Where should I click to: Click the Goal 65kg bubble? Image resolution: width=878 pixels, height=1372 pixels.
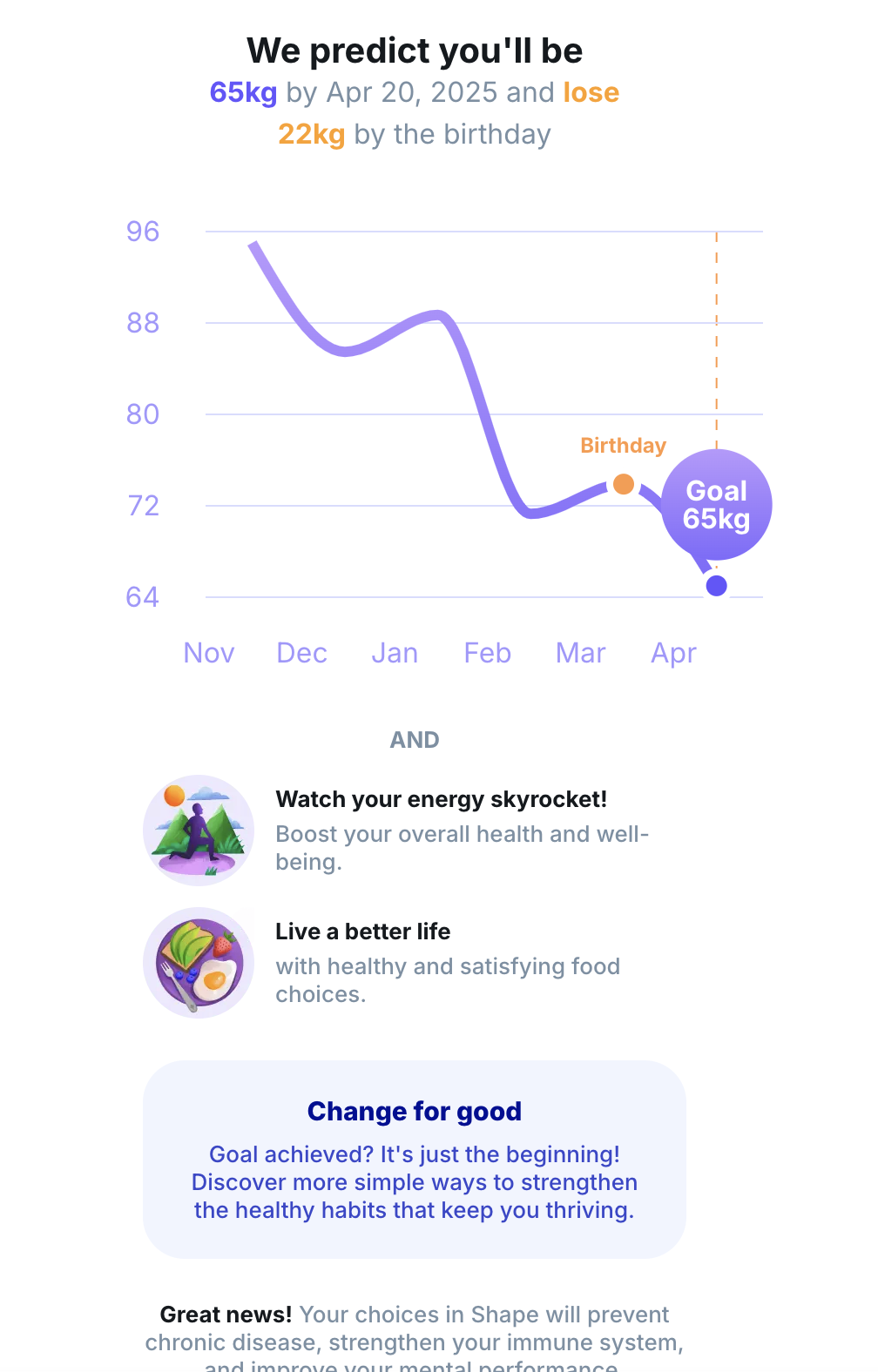[x=717, y=505]
